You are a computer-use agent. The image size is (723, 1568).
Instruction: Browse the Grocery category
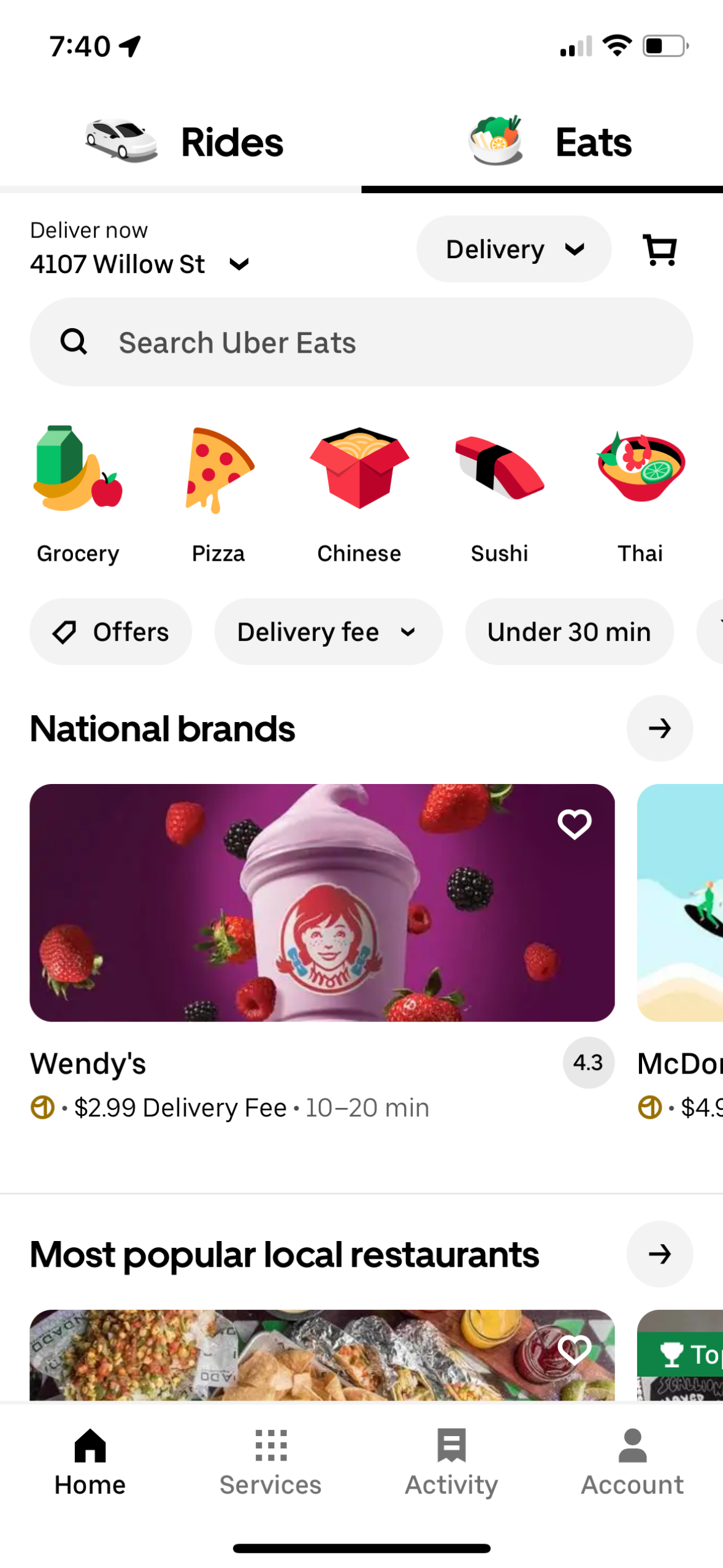pyautogui.click(x=78, y=491)
